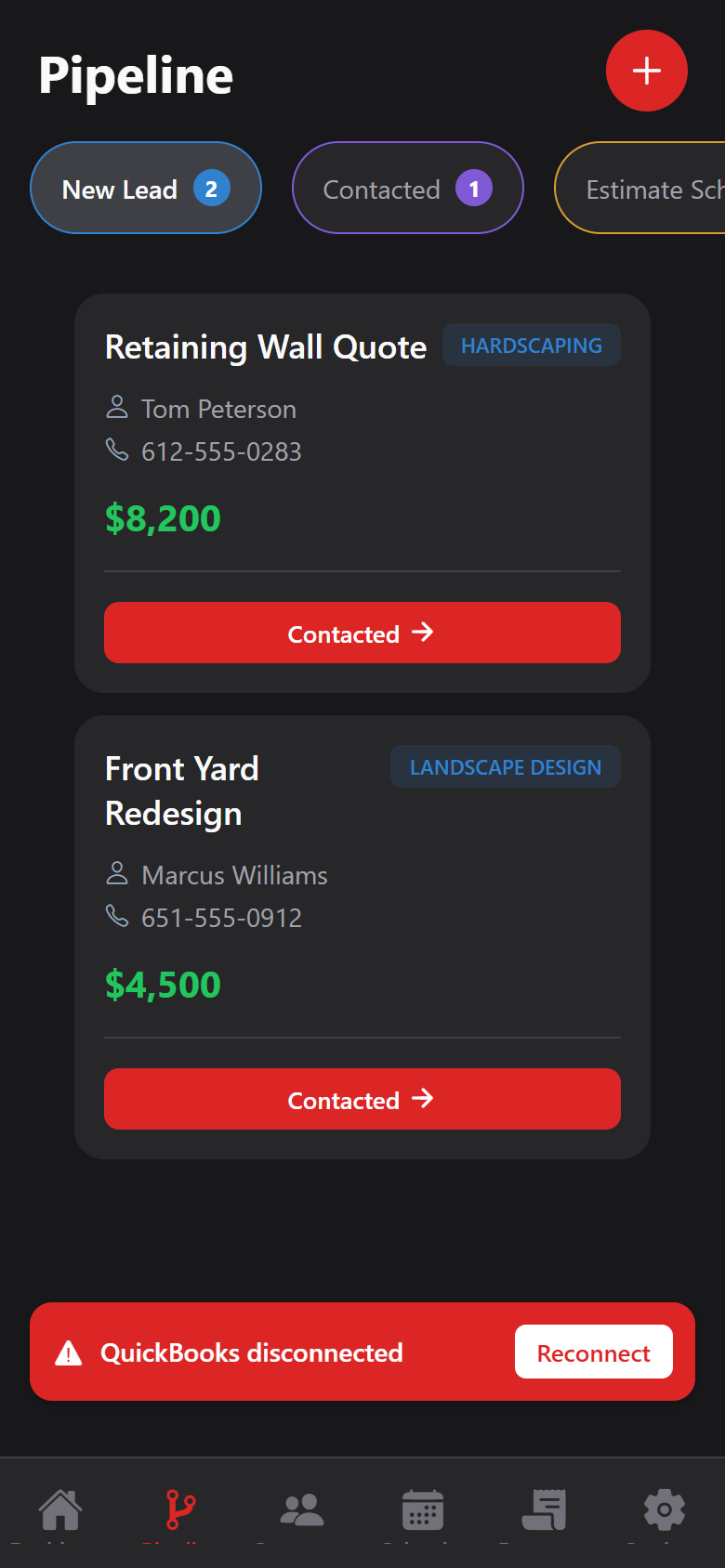Open the customers people tab

click(x=301, y=1510)
